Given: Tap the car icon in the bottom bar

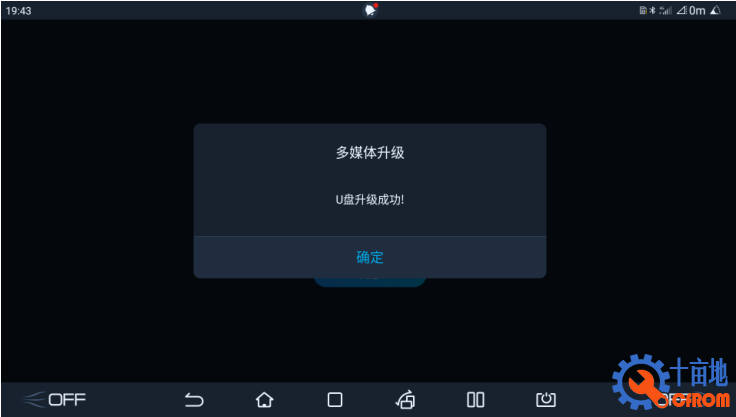Looking at the screenshot, I should click(405, 400).
